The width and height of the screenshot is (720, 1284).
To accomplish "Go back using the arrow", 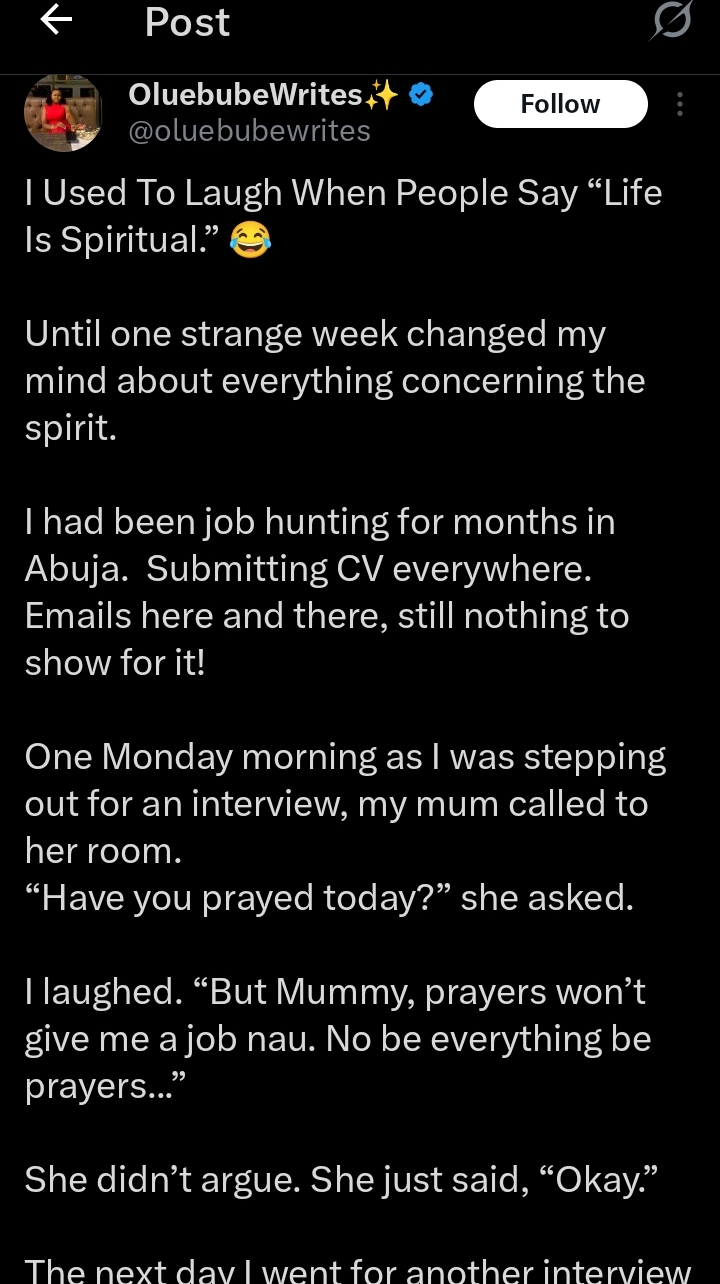I will click(x=57, y=22).
